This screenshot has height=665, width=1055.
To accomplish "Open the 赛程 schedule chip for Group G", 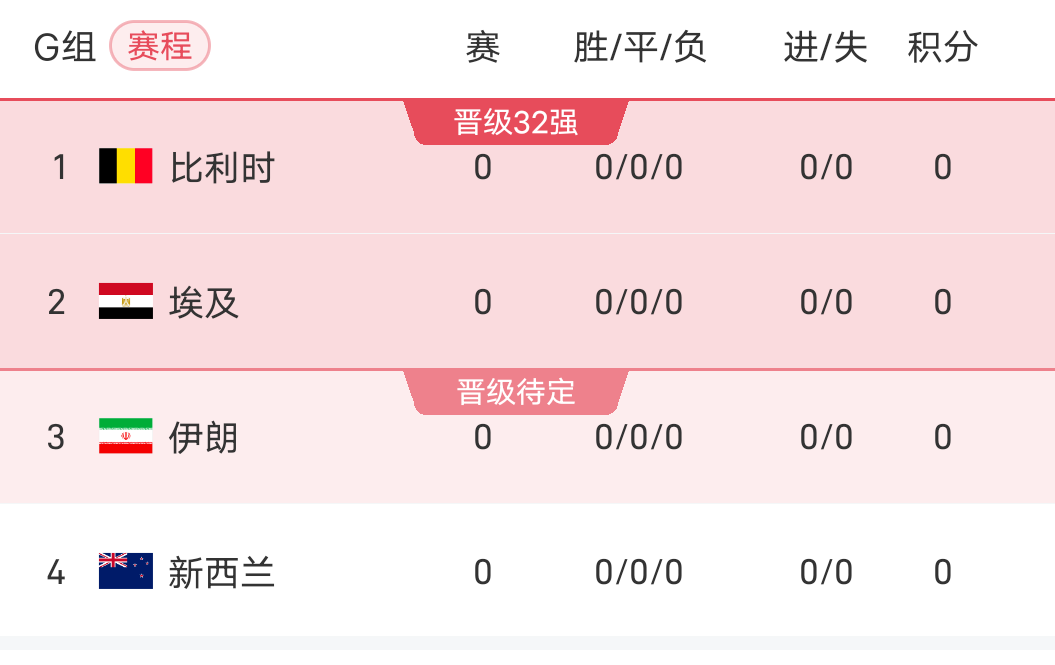I will click(160, 46).
